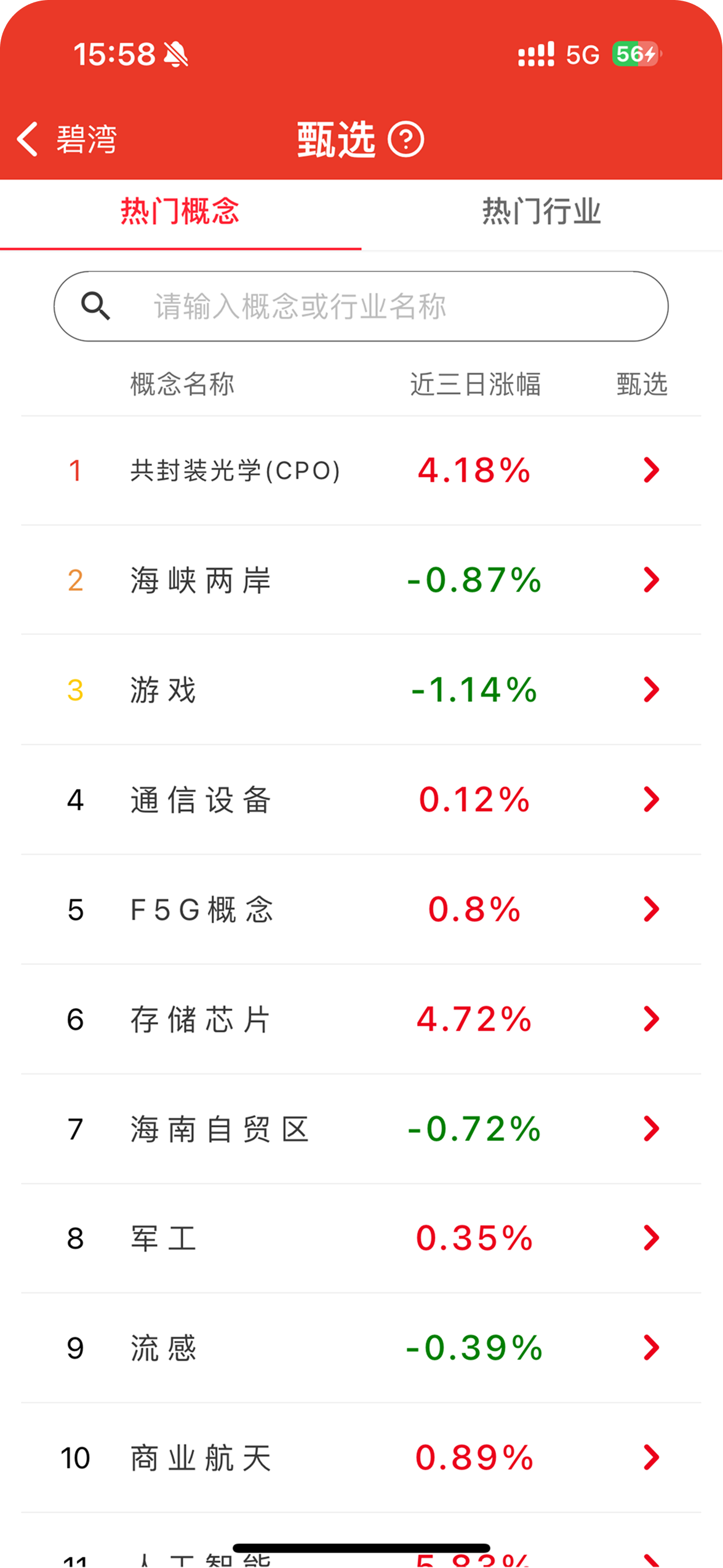Select the 热门概念 tab
This screenshot has width=723, height=1568.
[x=180, y=212]
